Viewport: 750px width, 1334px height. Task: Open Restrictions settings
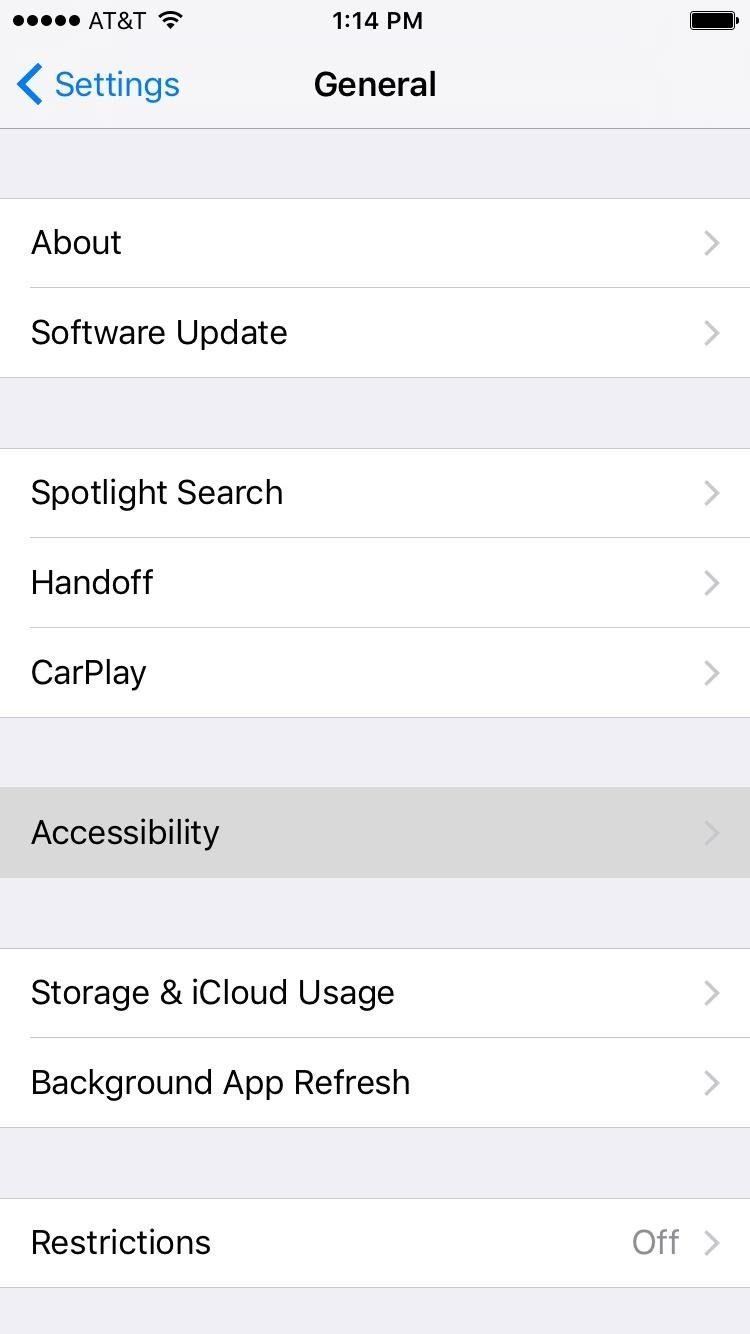(x=375, y=1242)
